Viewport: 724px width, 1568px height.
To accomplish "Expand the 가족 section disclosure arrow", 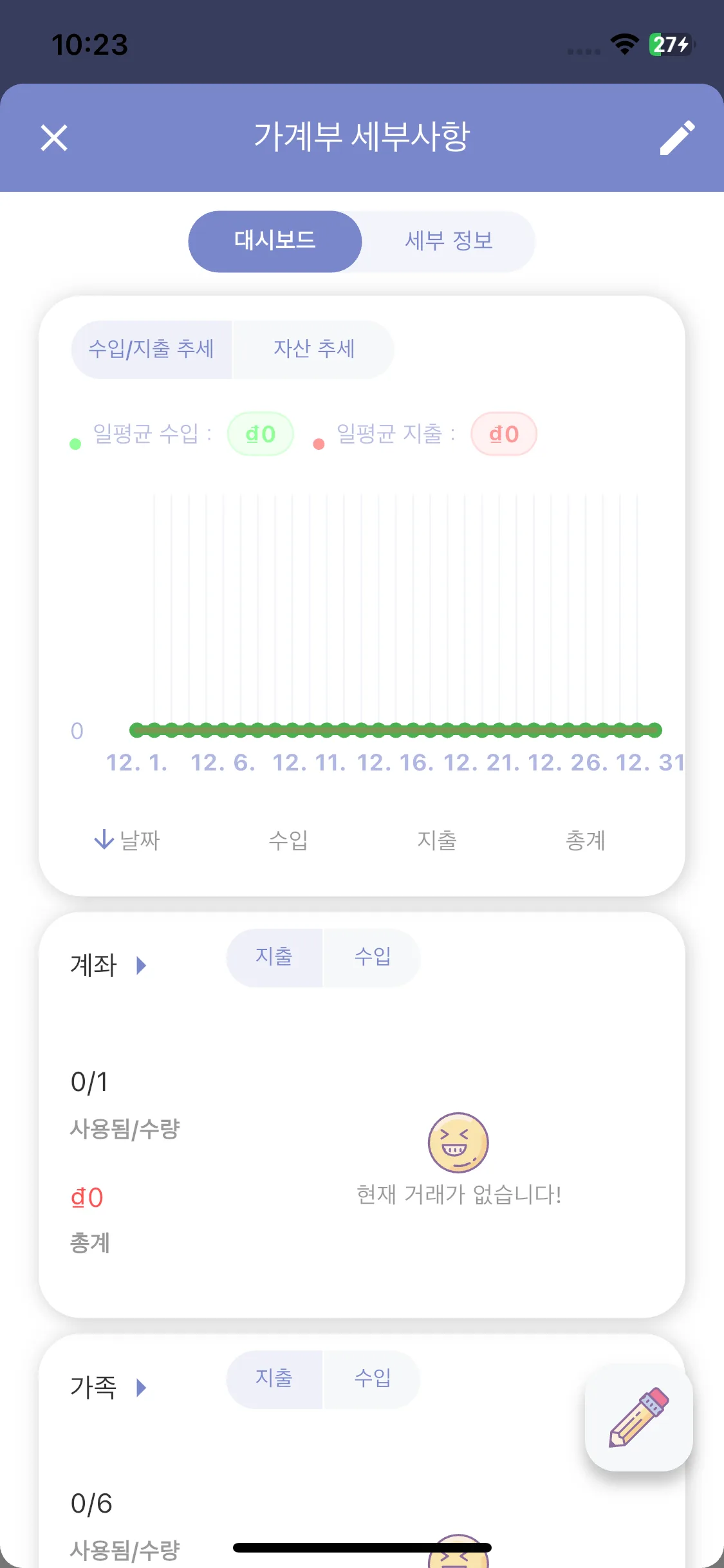I will pyautogui.click(x=141, y=1389).
